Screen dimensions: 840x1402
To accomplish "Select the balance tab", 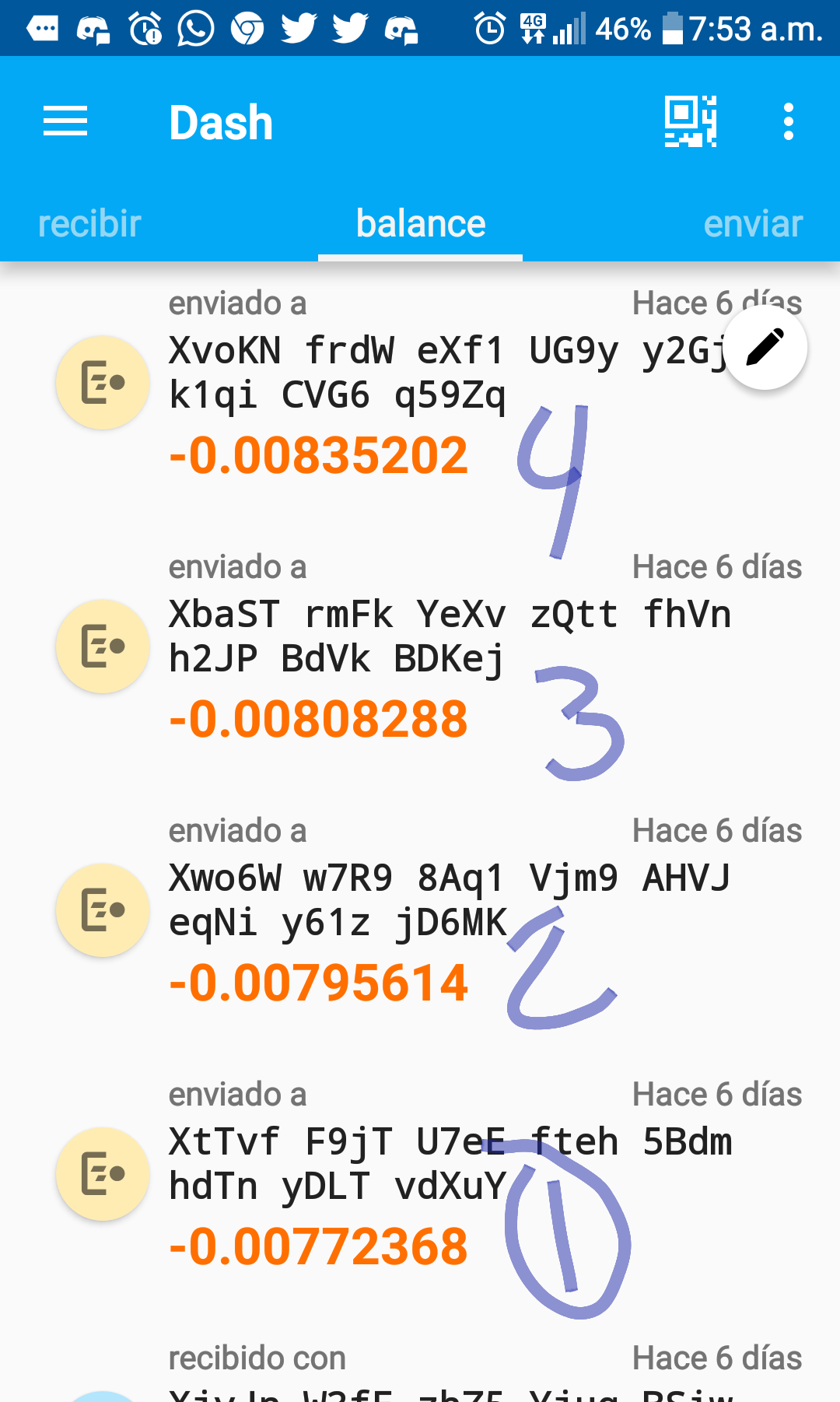I will pyautogui.click(x=420, y=224).
